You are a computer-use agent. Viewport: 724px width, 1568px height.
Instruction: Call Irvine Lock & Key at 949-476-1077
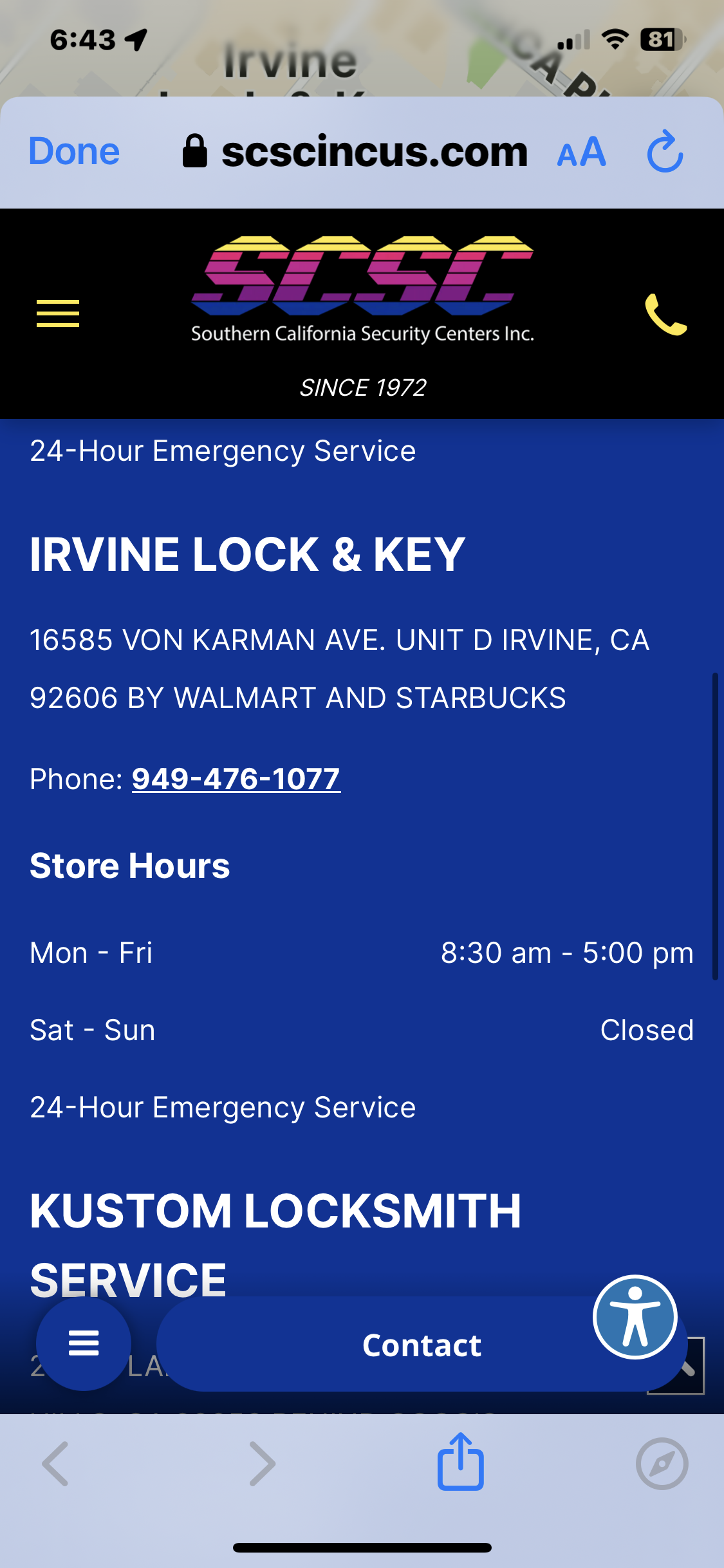pyautogui.click(x=236, y=779)
